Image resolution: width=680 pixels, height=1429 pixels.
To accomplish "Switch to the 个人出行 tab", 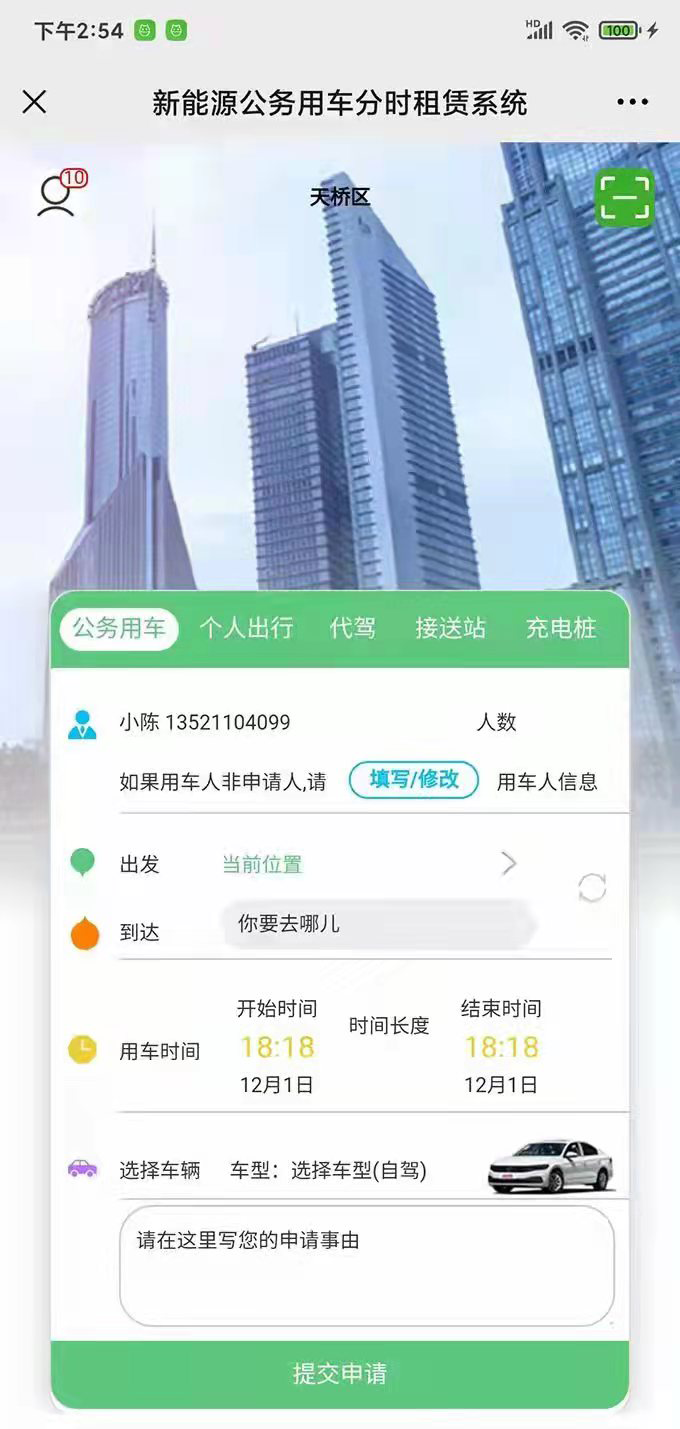I will (246, 628).
